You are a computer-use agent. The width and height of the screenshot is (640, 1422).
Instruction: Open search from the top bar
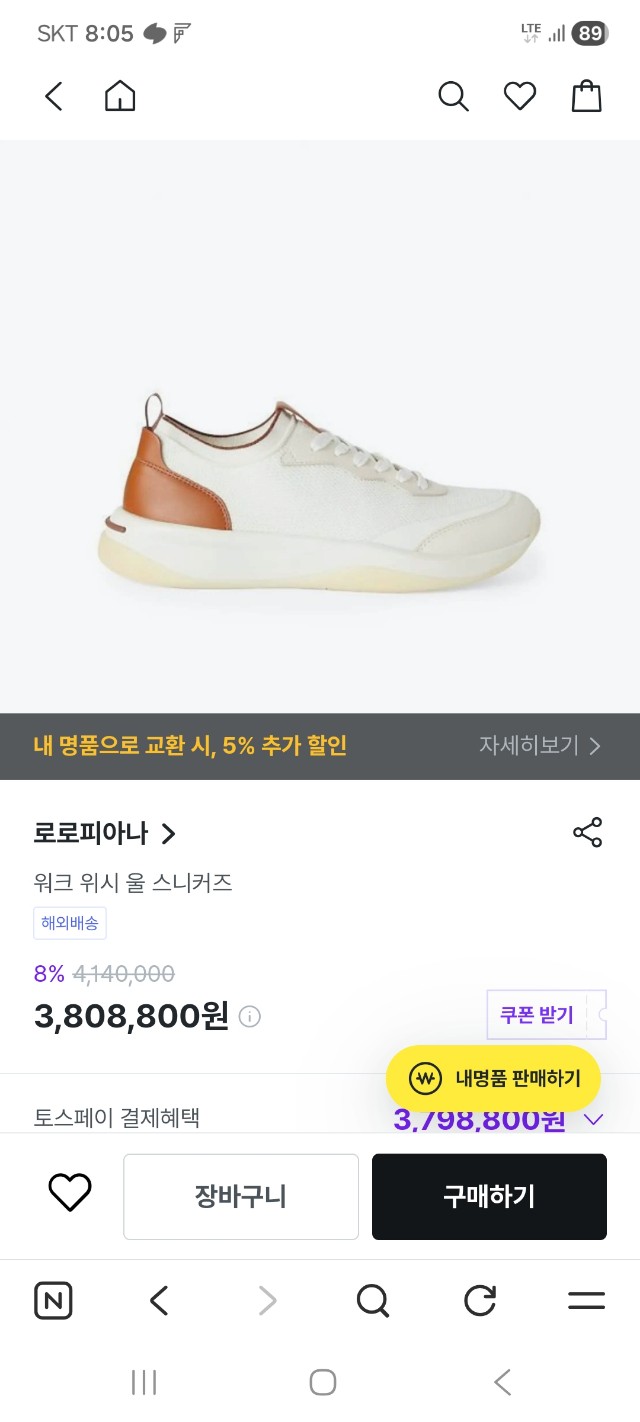453,96
